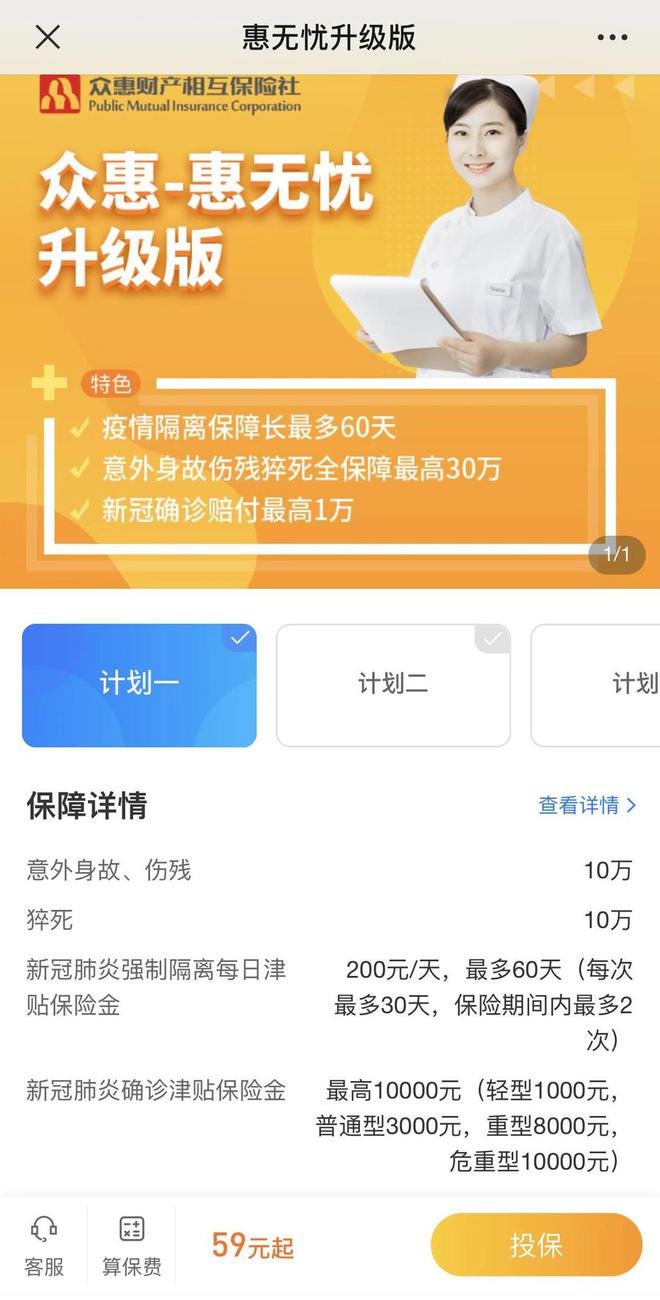Open the three-dot overflow menu
The height and width of the screenshot is (1300, 660).
[x=612, y=38]
